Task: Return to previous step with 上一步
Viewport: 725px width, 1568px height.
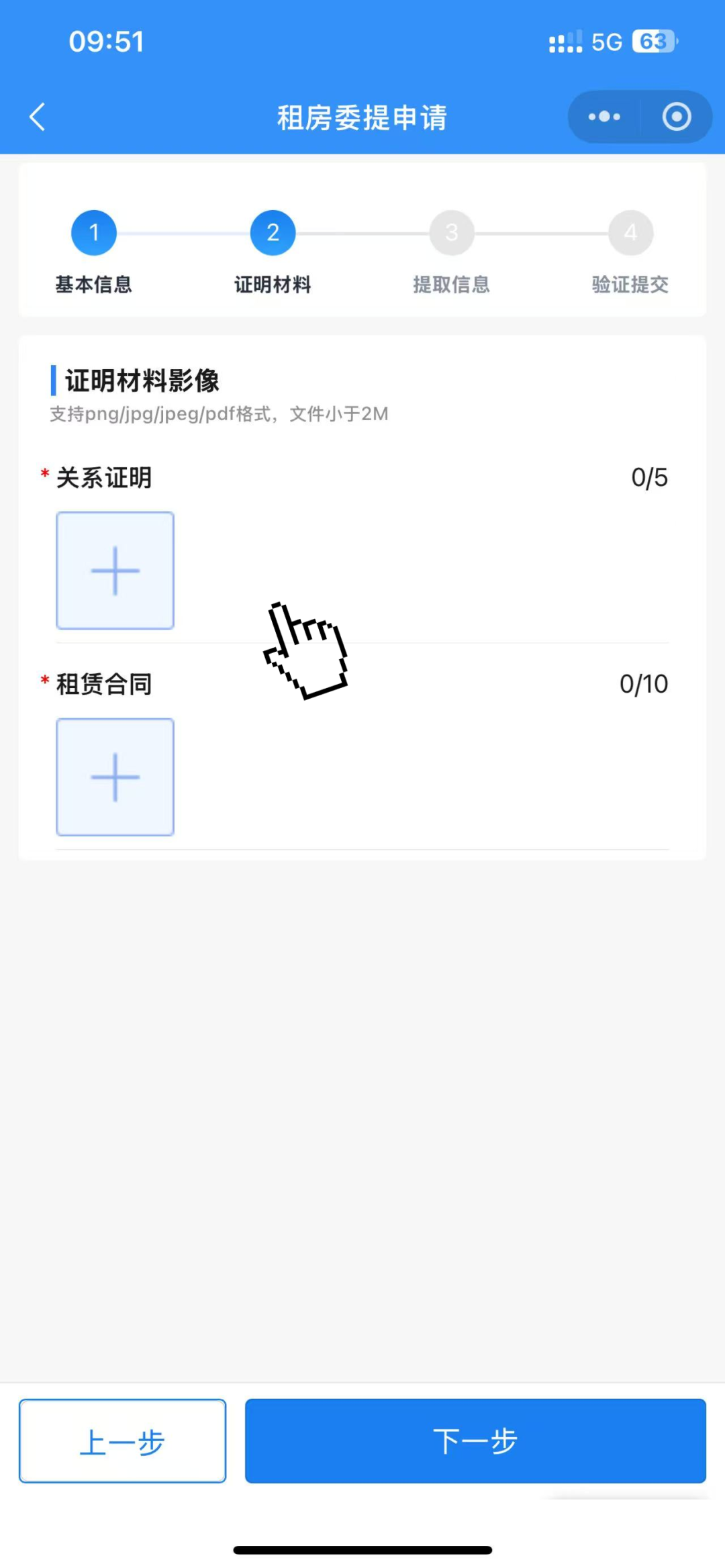Action: click(x=122, y=1440)
